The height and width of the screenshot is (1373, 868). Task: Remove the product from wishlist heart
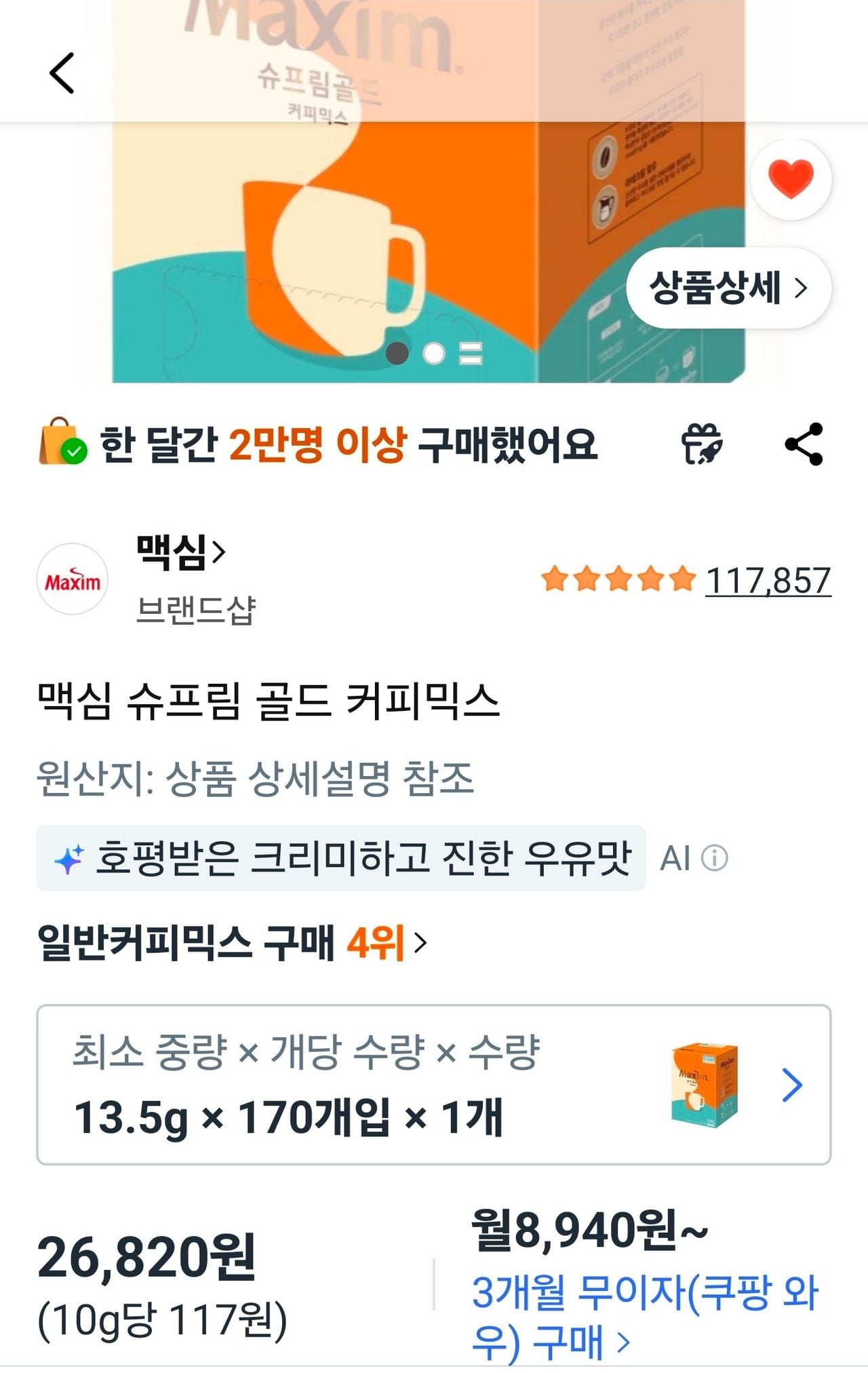(x=791, y=179)
